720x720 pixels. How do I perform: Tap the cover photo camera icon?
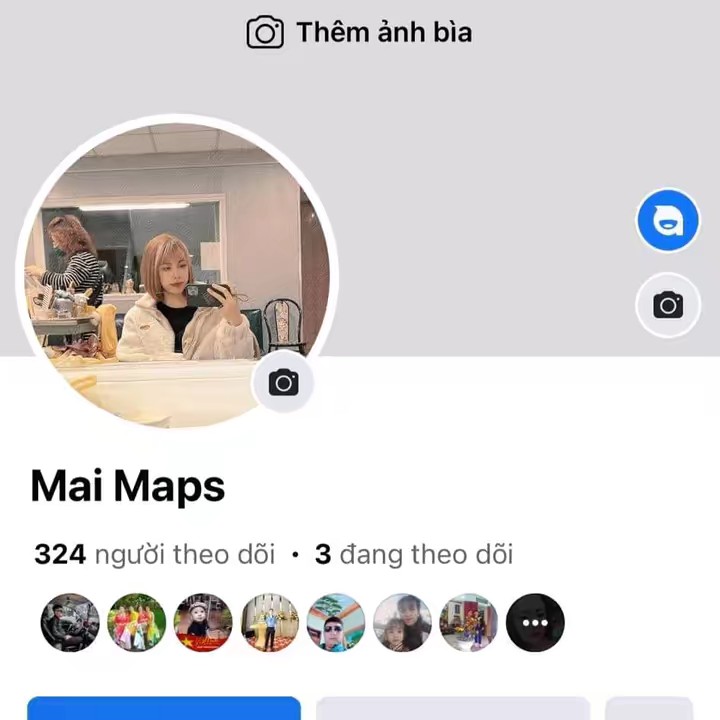coord(667,305)
